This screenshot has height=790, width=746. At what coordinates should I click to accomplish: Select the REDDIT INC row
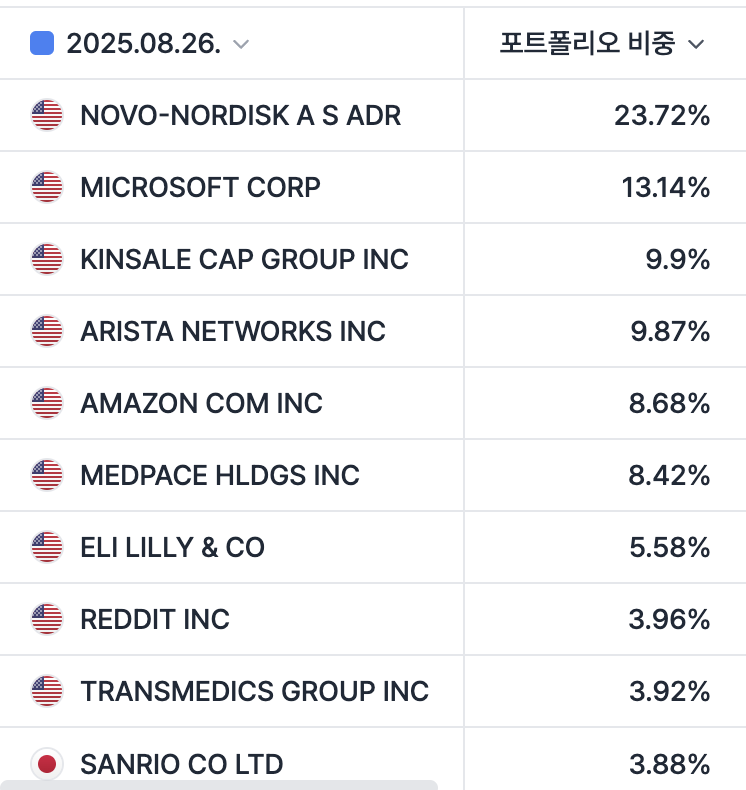pyautogui.click(x=155, y=620)
